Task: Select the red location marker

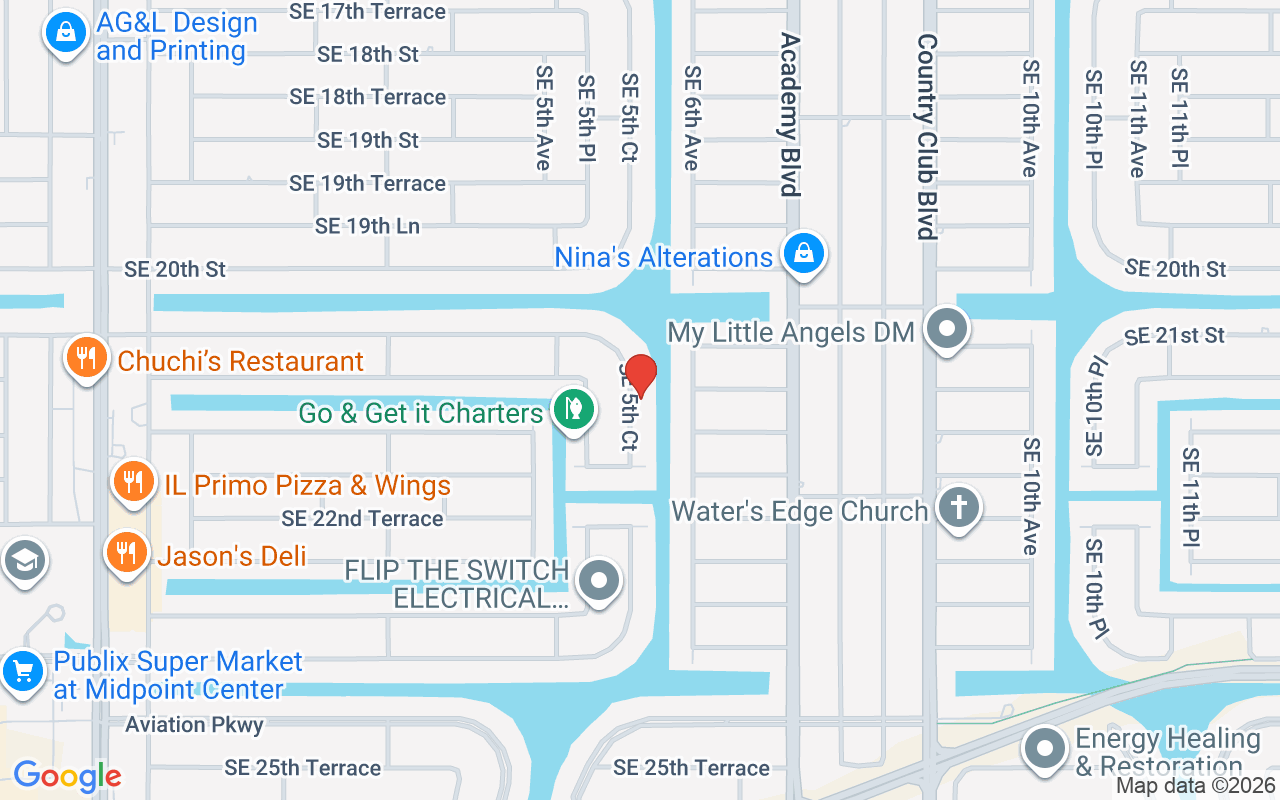Action: [x=640, y=375]
